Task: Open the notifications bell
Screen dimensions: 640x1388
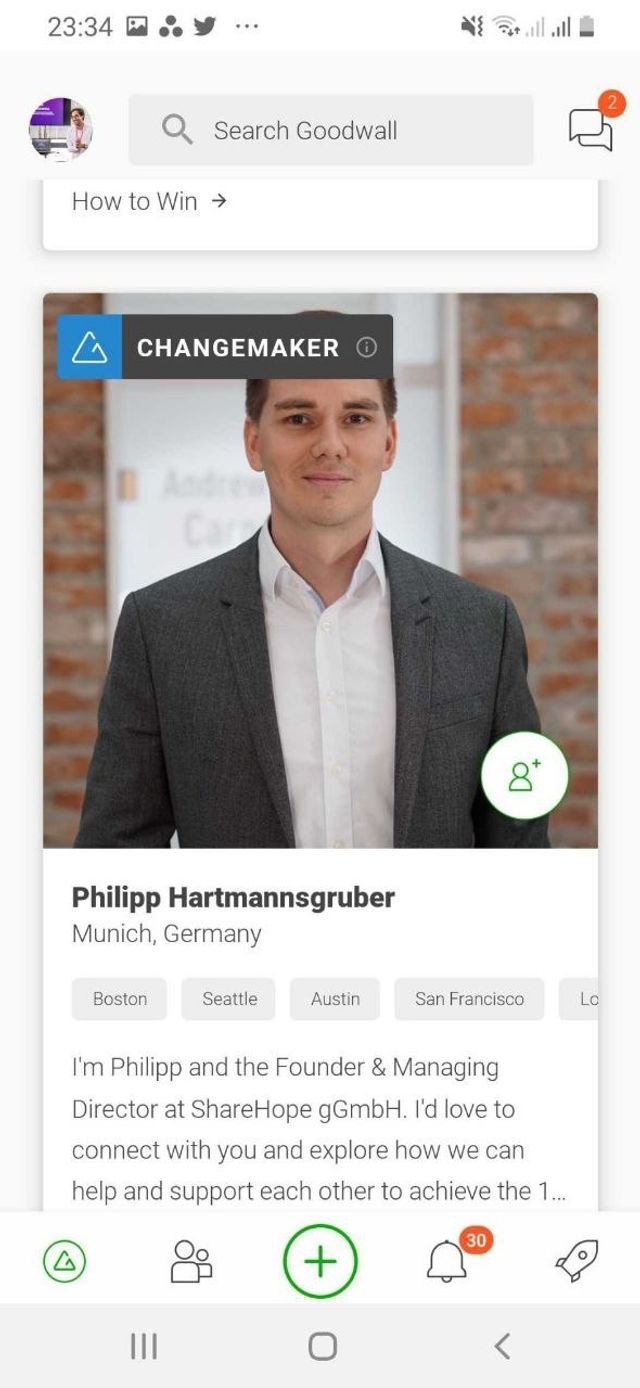Action: click(x=447, y=1262)
